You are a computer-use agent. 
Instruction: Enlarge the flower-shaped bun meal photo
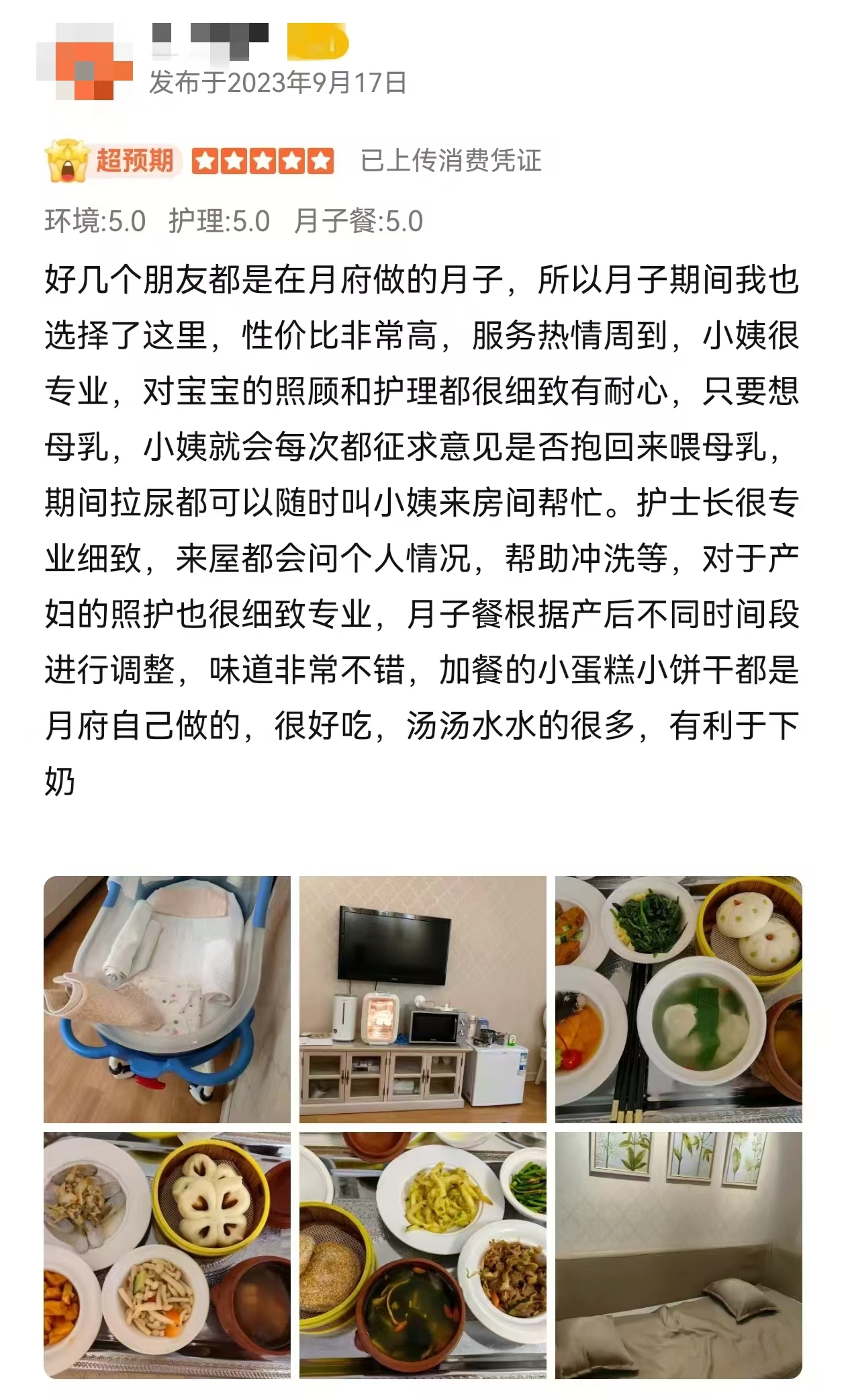pyautogui.click(x=167, y=1255)
